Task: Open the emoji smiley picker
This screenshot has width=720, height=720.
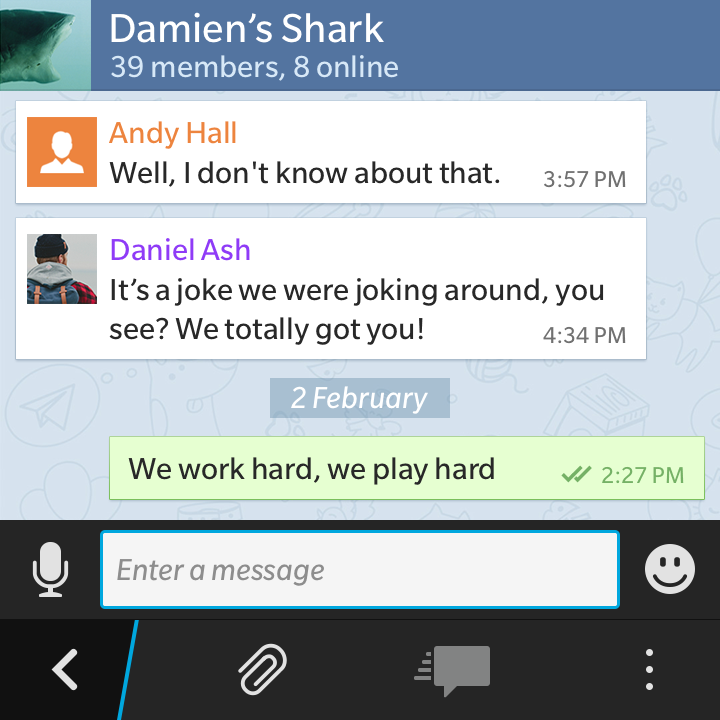Action: 669,570
